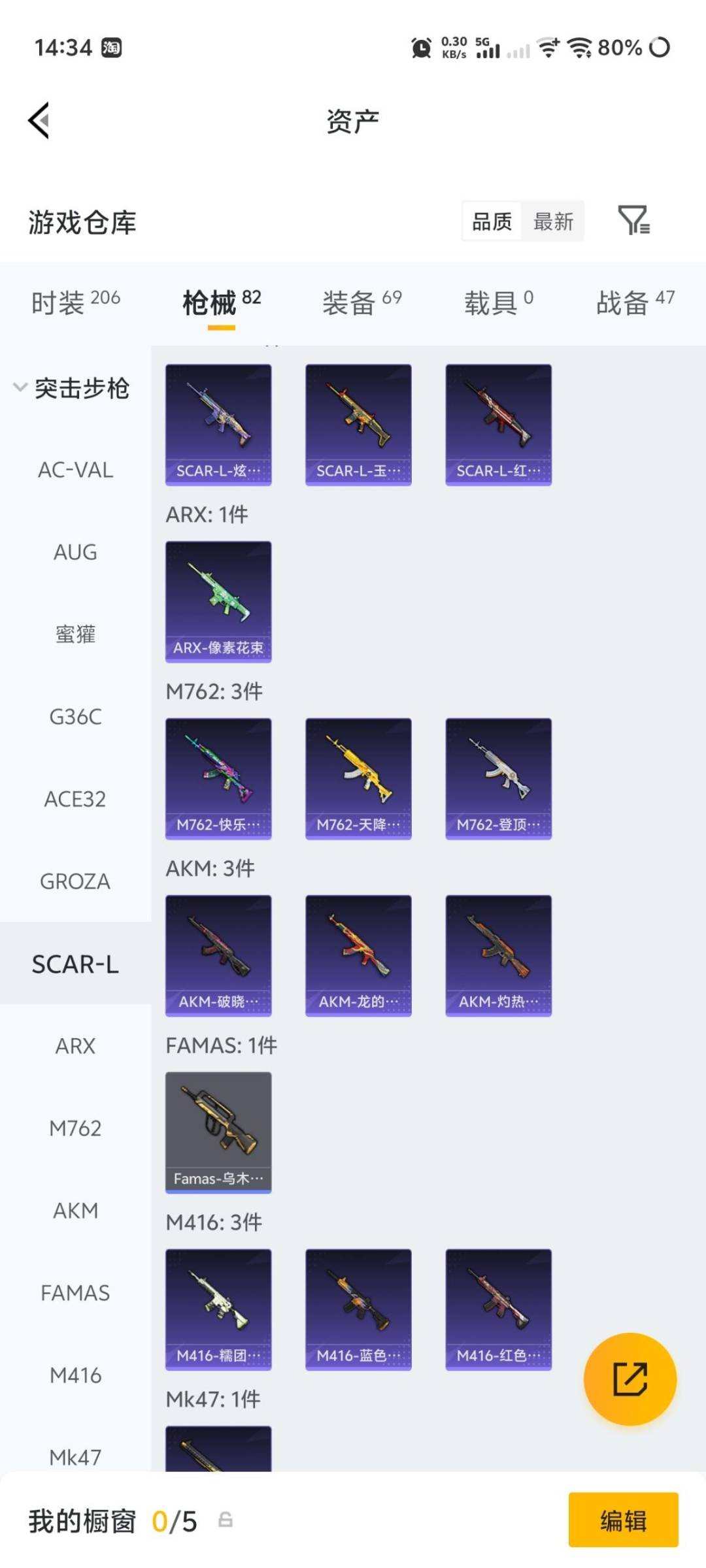Viewport: 706px width, 1568px height.
Task: Select GROZA in the weapon list
Action: coord(75,881)
